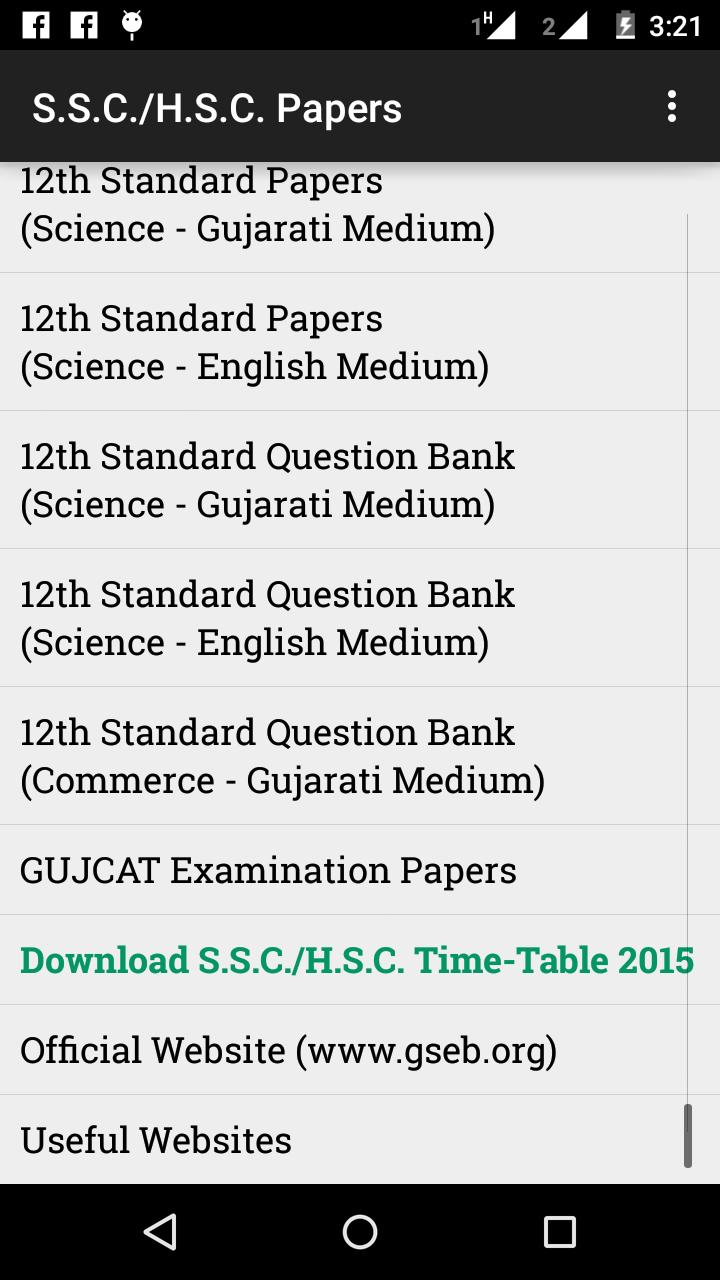Open the overflow menu

[x=671, y=107]
